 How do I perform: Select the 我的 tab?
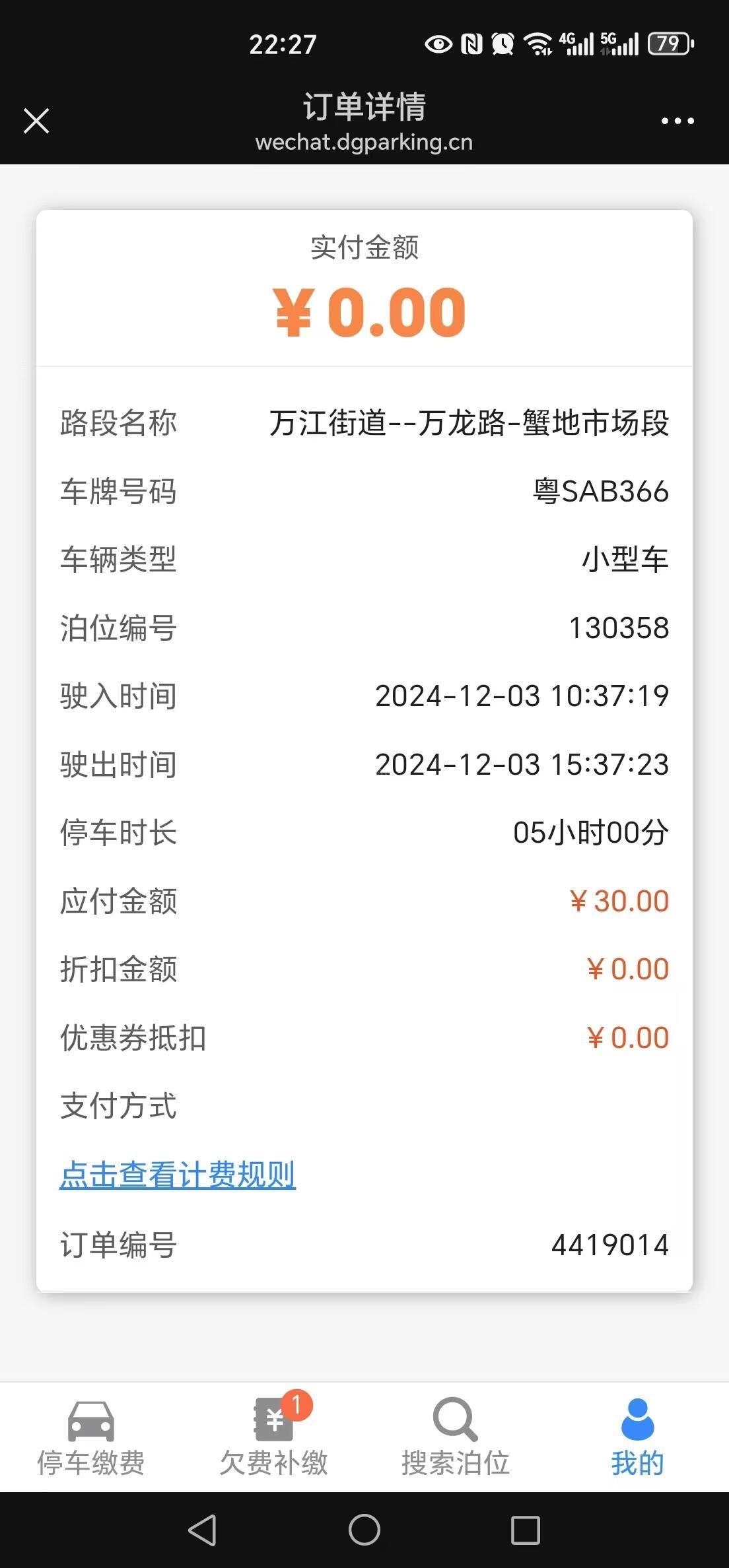638,1439
